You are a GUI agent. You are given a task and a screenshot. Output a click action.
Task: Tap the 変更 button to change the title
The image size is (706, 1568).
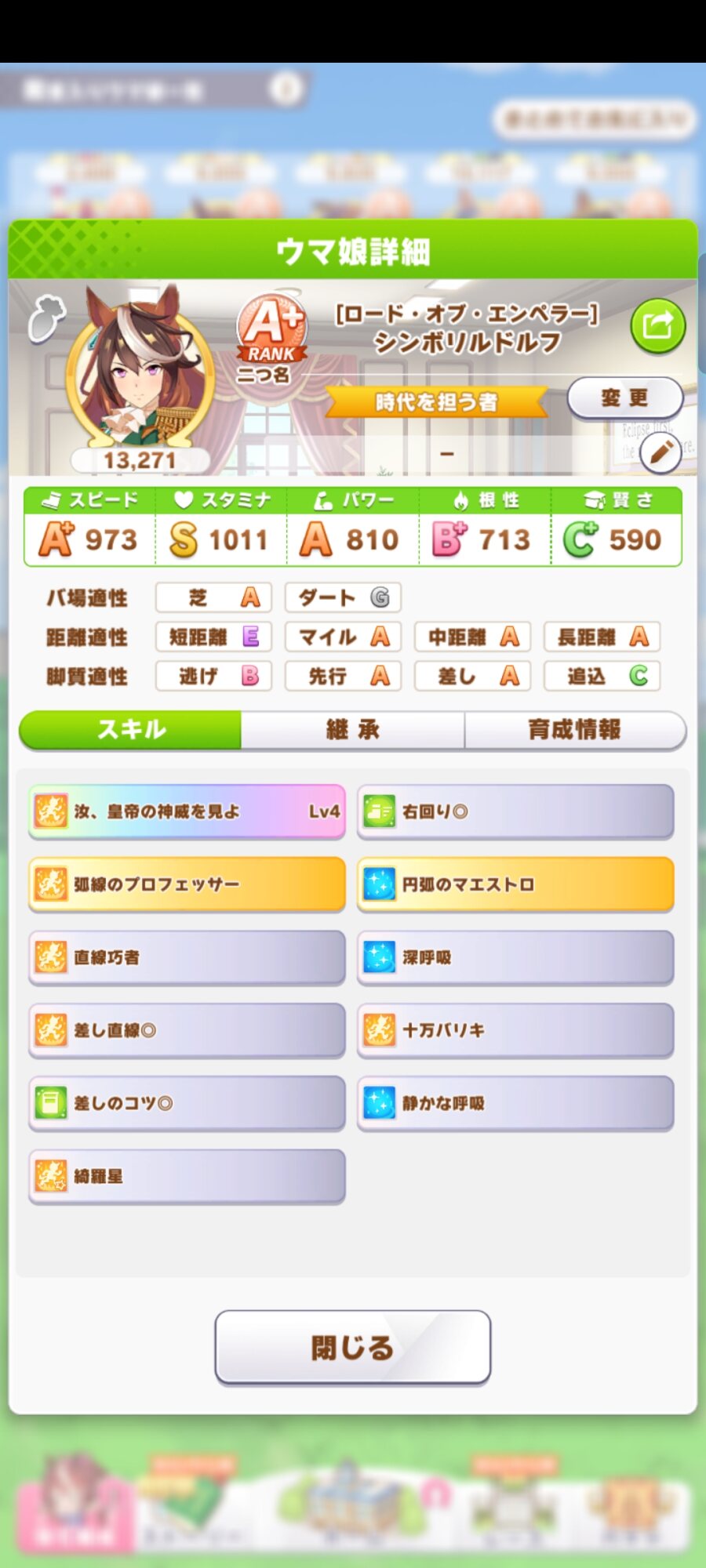[x=624, y=398]
